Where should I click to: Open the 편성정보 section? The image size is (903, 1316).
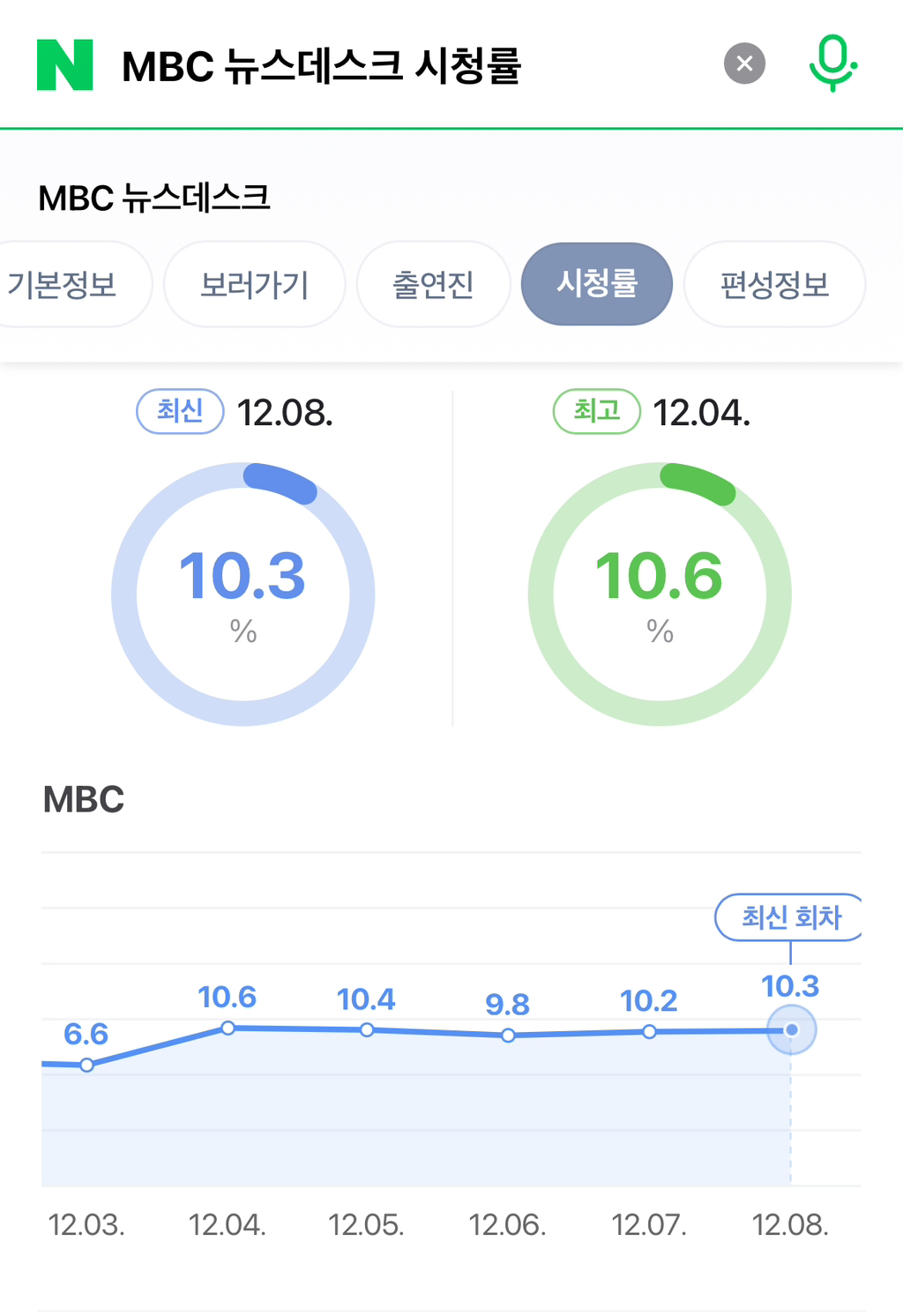click(774, 284)
